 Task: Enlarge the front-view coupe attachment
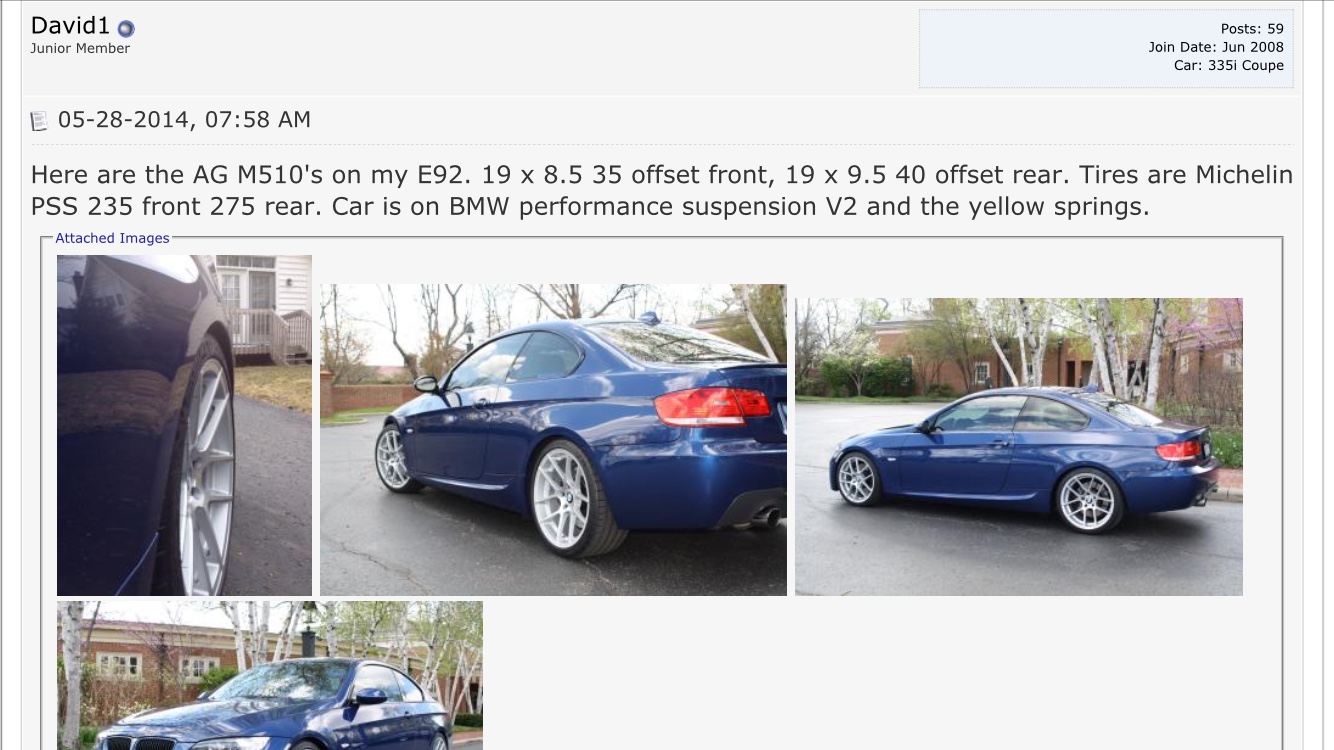tap(269, 675)
